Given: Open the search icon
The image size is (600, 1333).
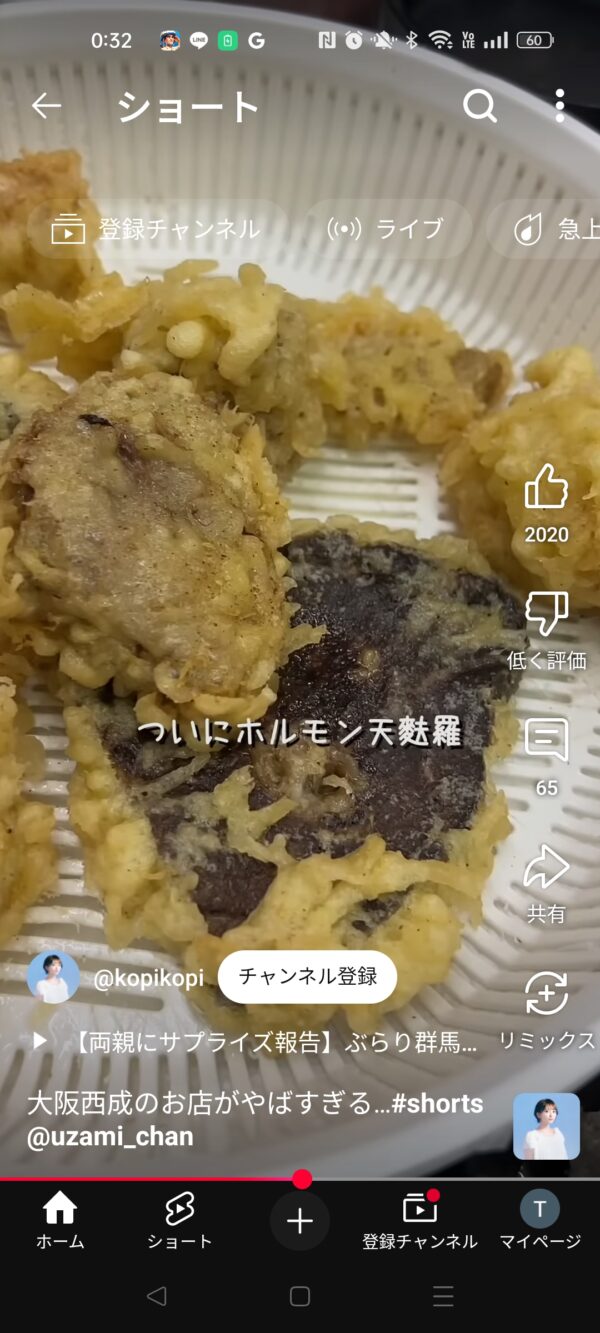Looking at the screenshot, I should tap(480, 106).
